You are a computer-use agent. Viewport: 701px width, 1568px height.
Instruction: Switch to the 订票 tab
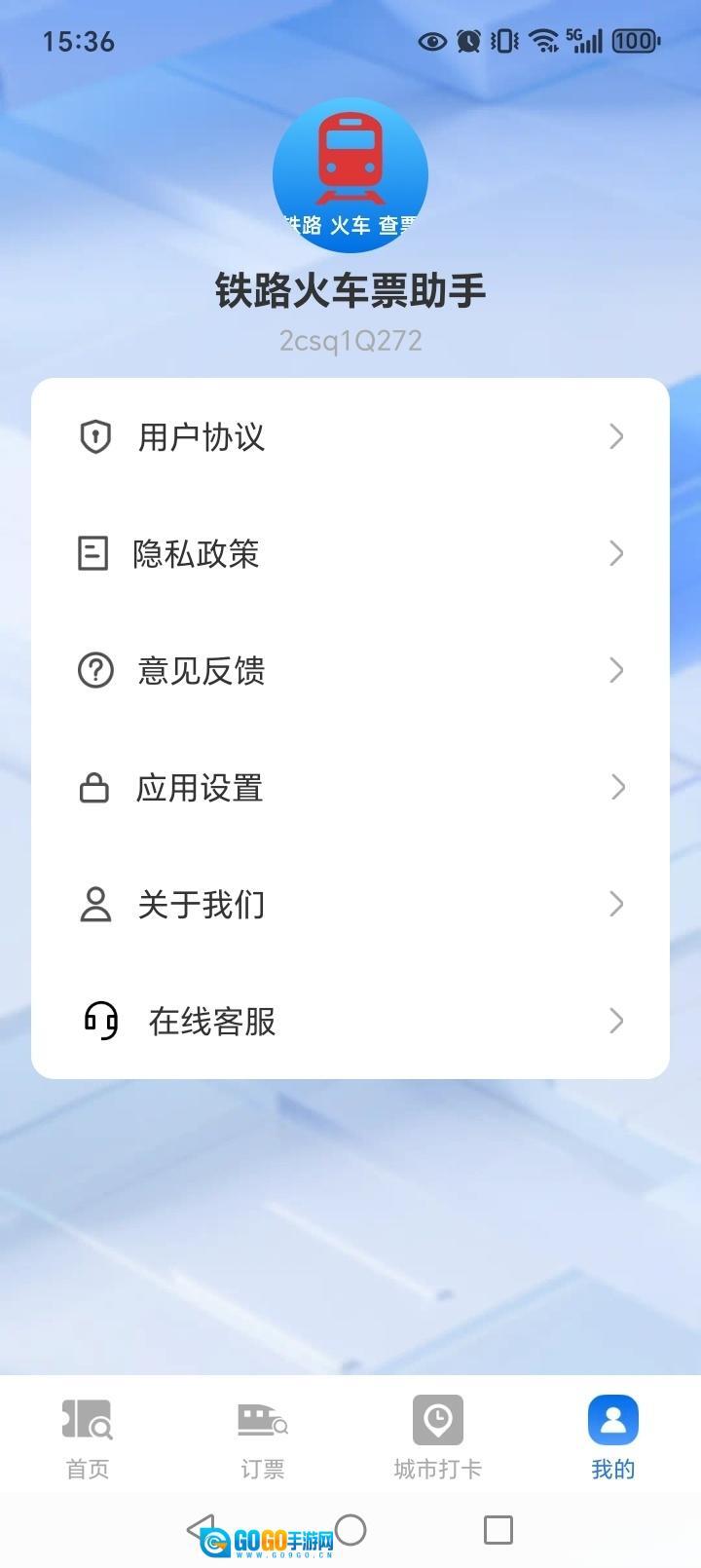pos(263,1437)
